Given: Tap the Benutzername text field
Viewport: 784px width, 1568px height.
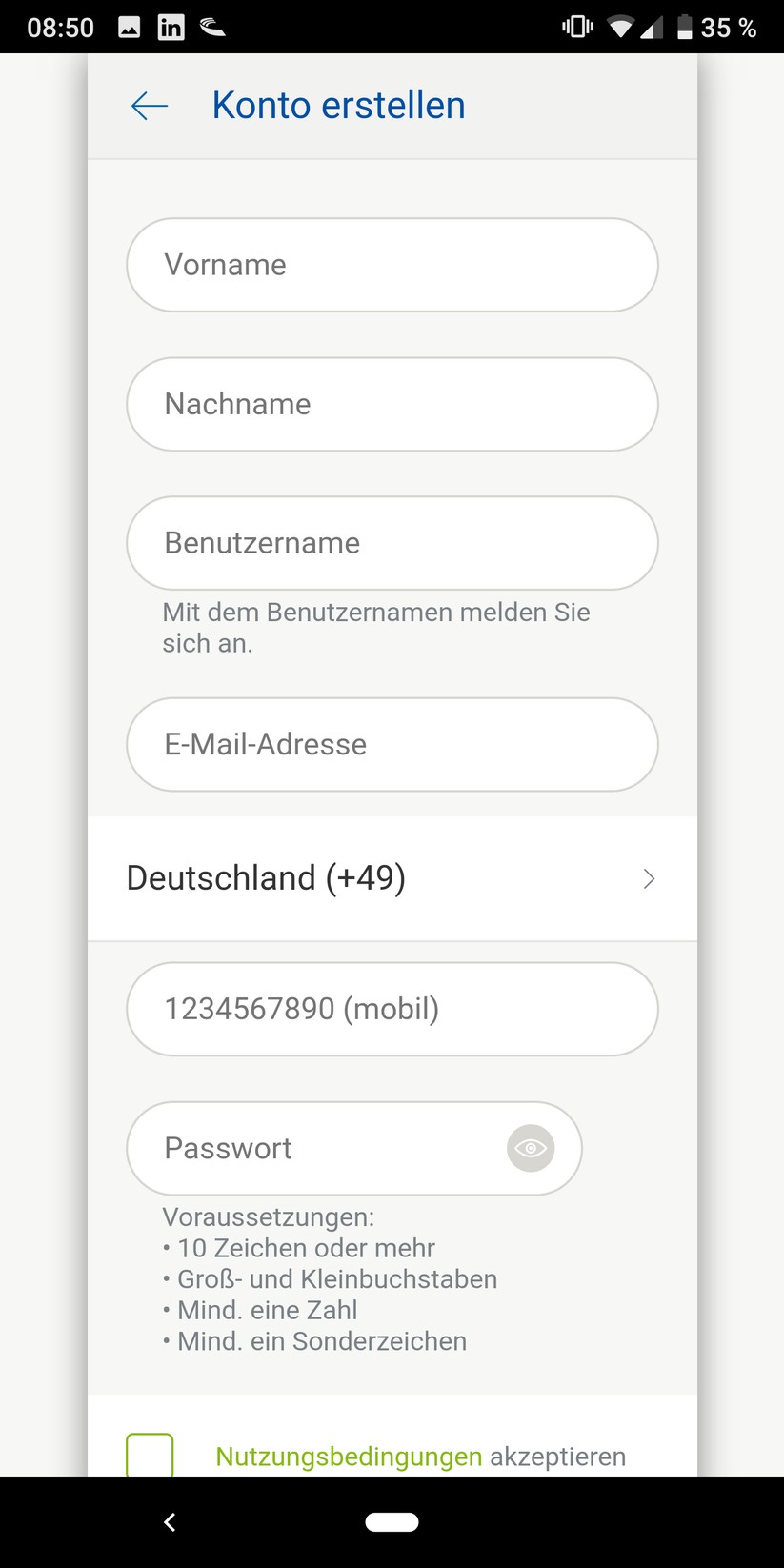Looking at the screenshot, I should [392, 543].
